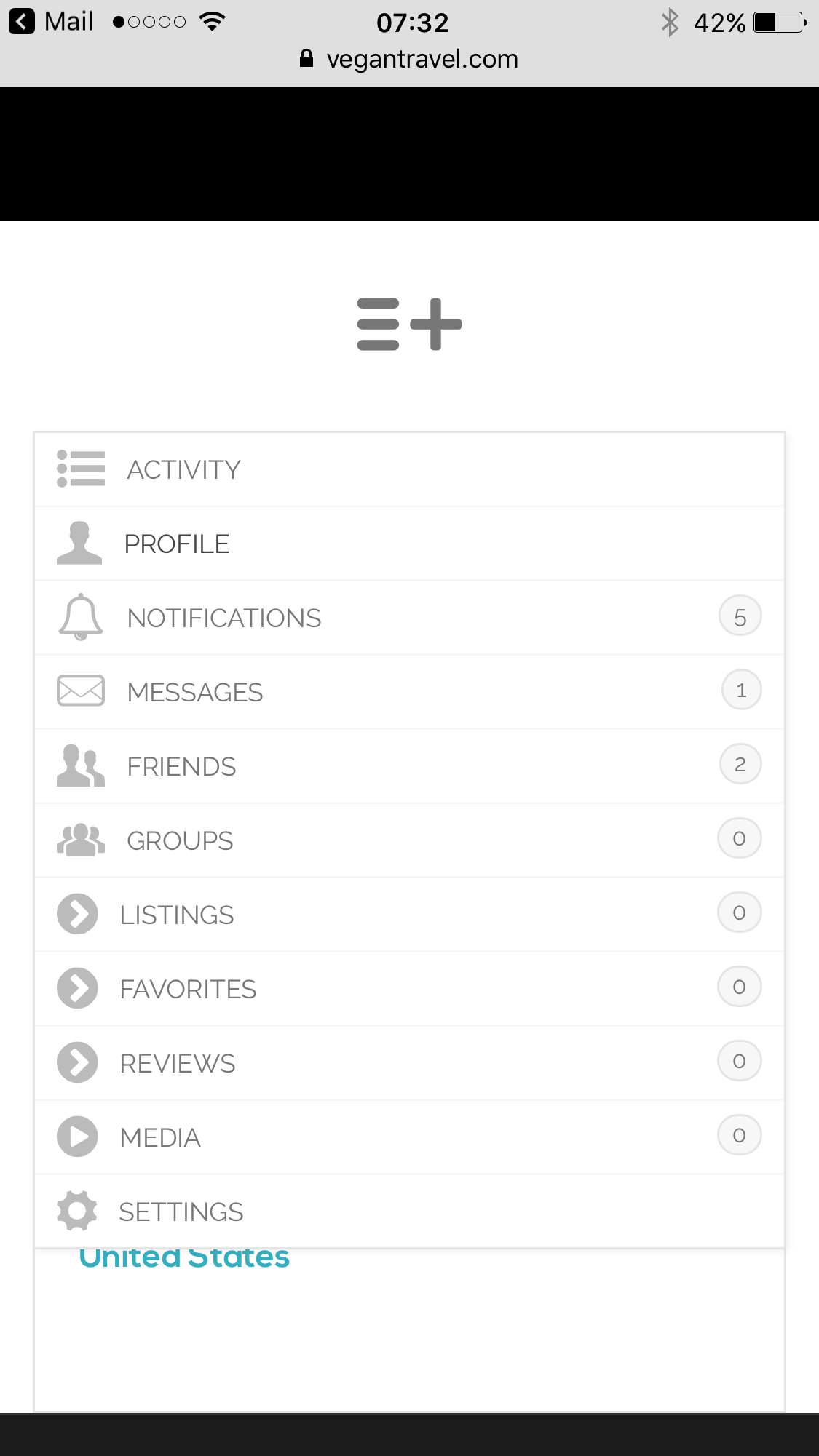Tap the menu plus icon
The width and height of the screenshot is (819, 1456).
[409, 325]
